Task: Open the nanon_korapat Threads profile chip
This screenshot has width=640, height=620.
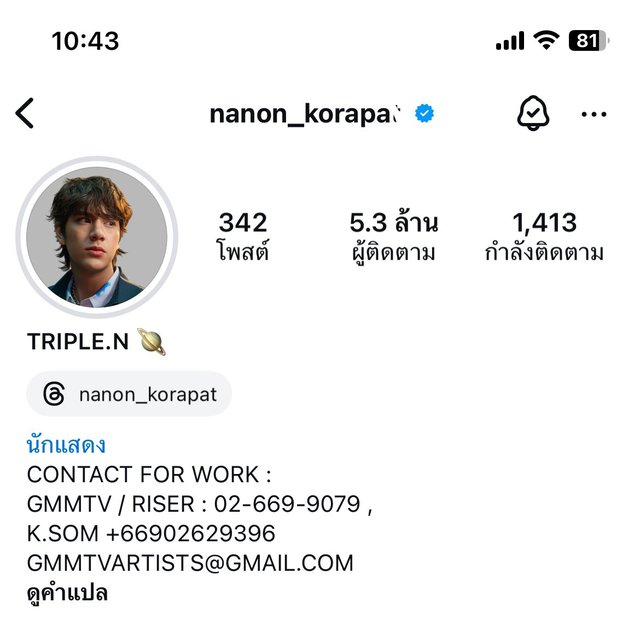Action: 130,394
